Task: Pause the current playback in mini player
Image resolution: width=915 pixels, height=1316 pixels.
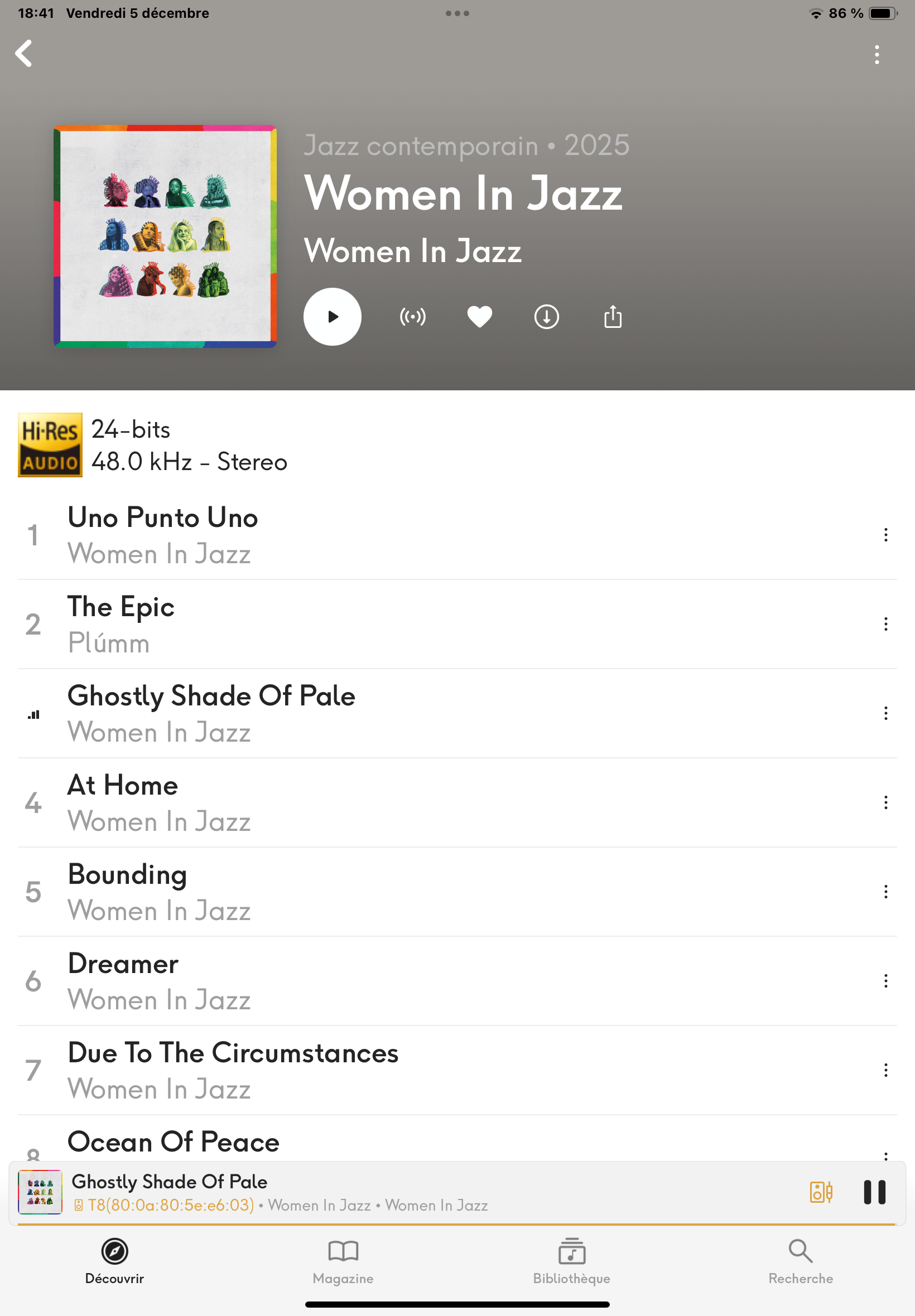Action: coord(874,1192)
